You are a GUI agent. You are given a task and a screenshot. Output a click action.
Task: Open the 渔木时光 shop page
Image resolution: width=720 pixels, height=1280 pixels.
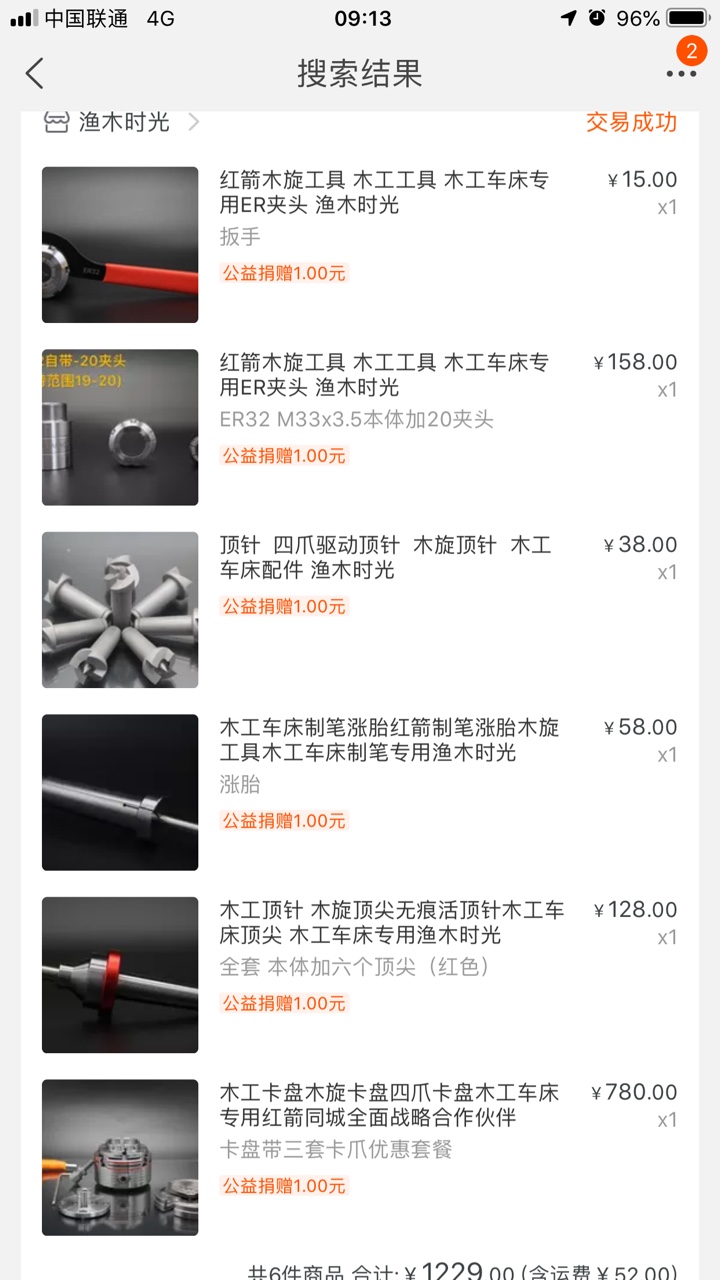(122, 122)
